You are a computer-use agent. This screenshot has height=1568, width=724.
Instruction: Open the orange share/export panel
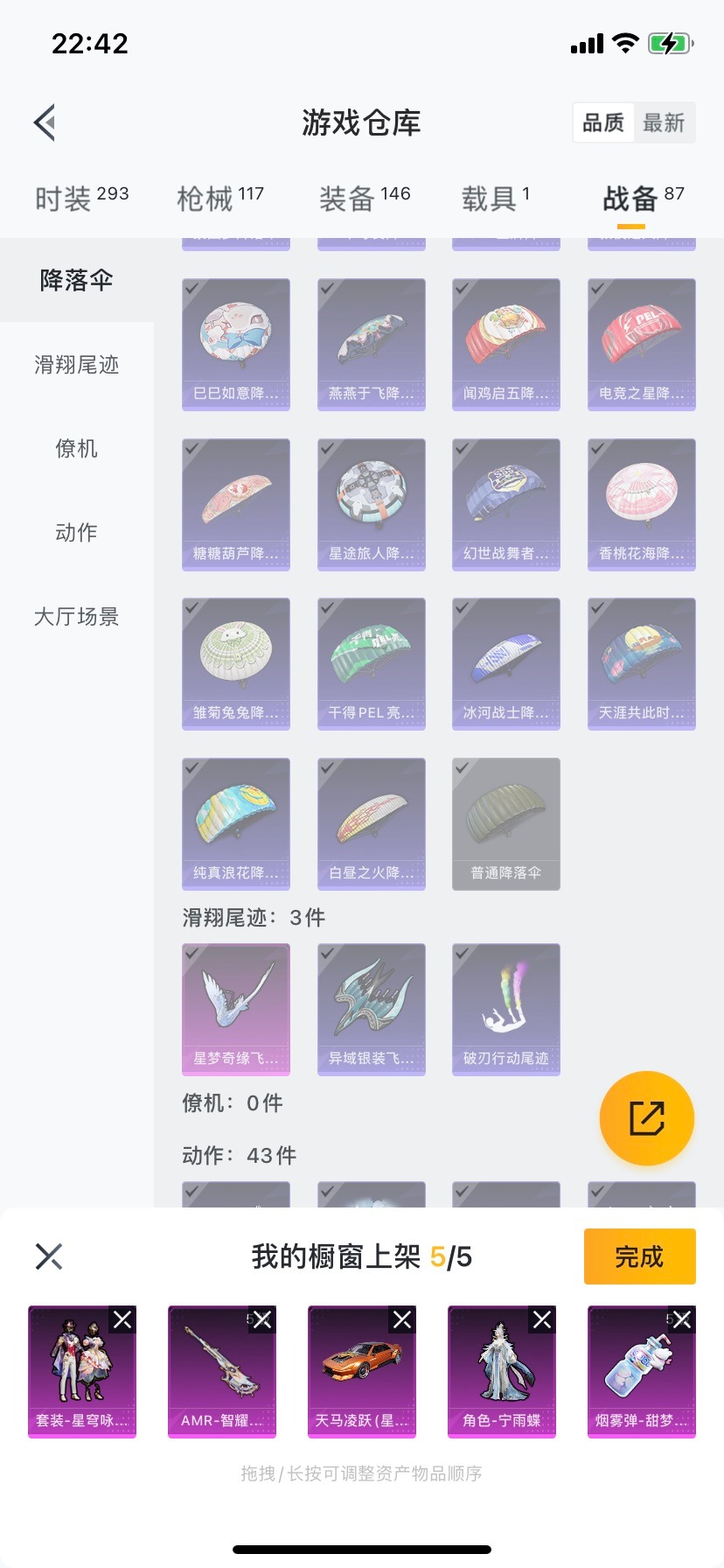click(x=646, y=1118)
